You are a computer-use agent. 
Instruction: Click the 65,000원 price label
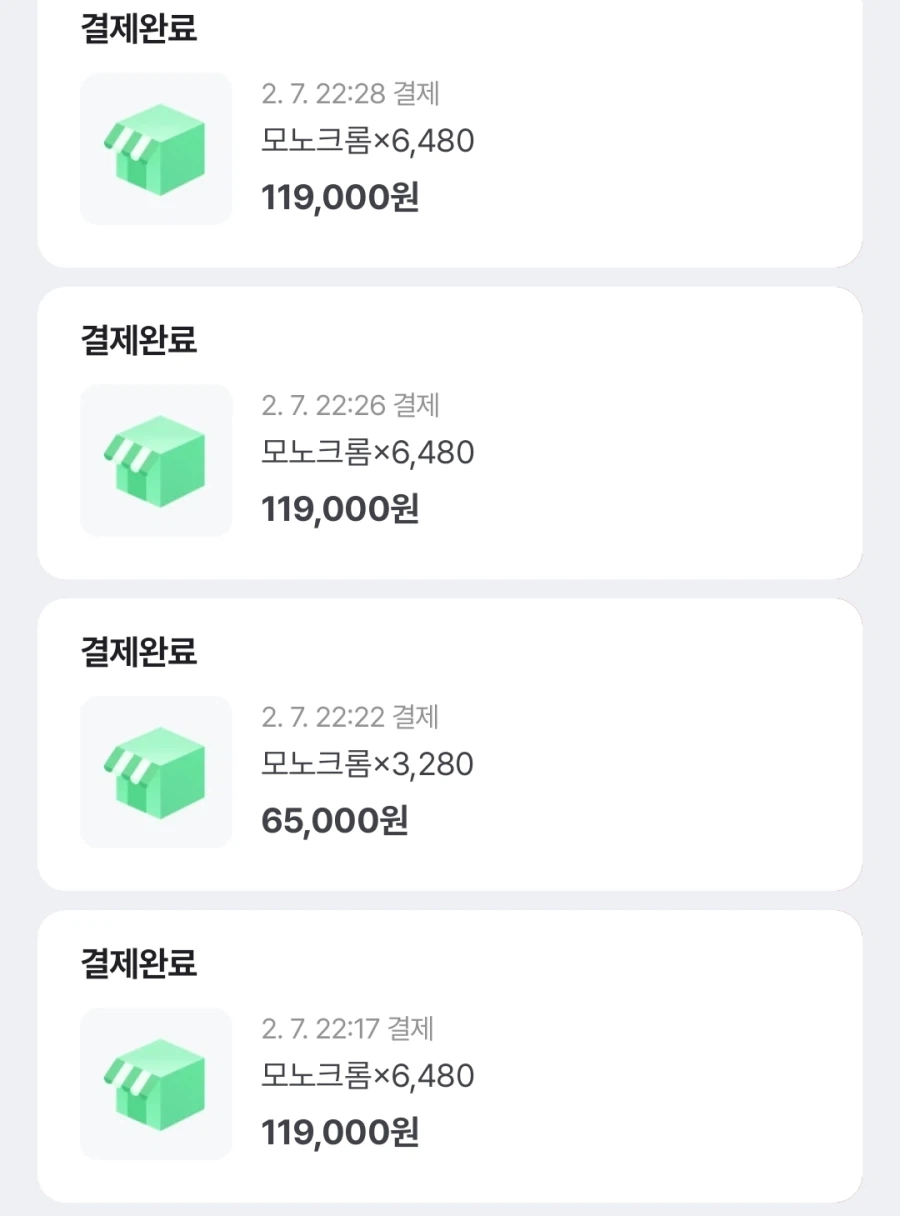[335, 820]
